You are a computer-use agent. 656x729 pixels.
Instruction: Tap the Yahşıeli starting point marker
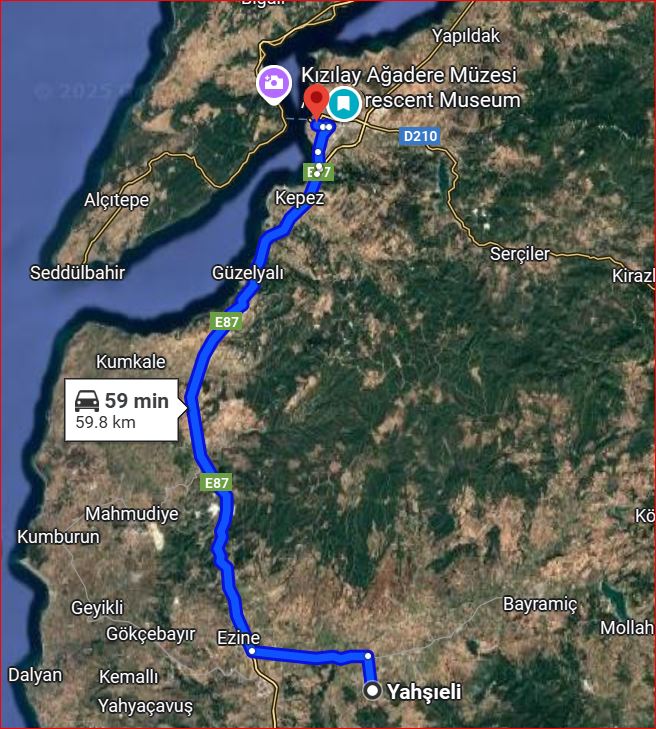click(373, 691)
